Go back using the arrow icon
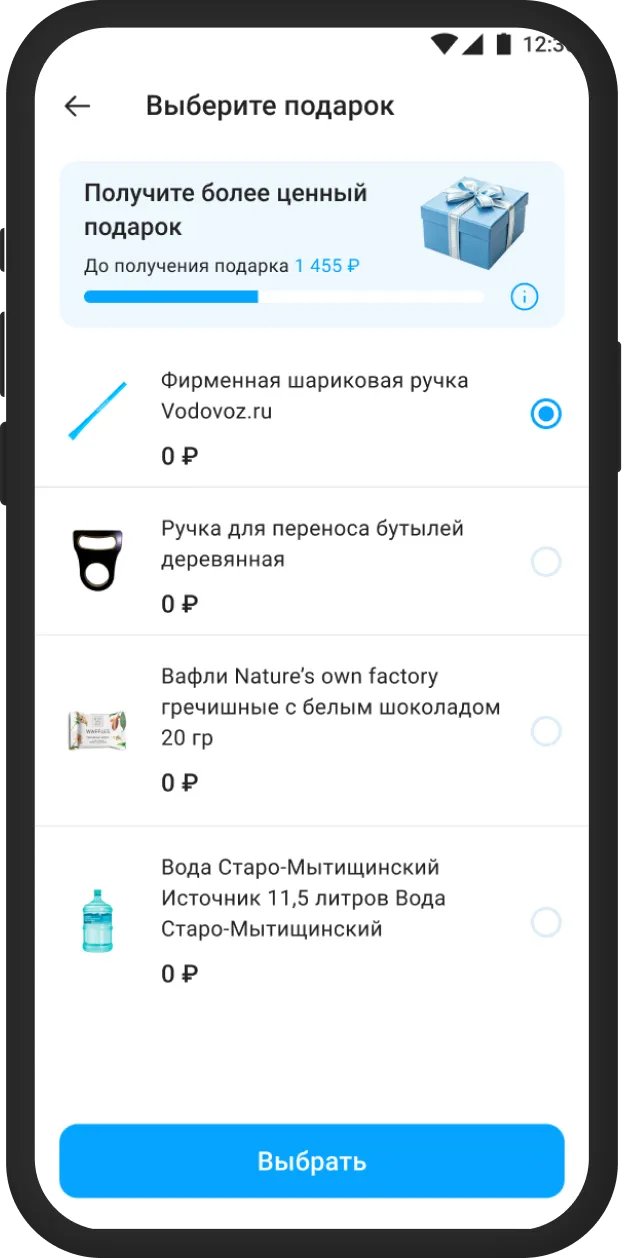 point(77,106)
